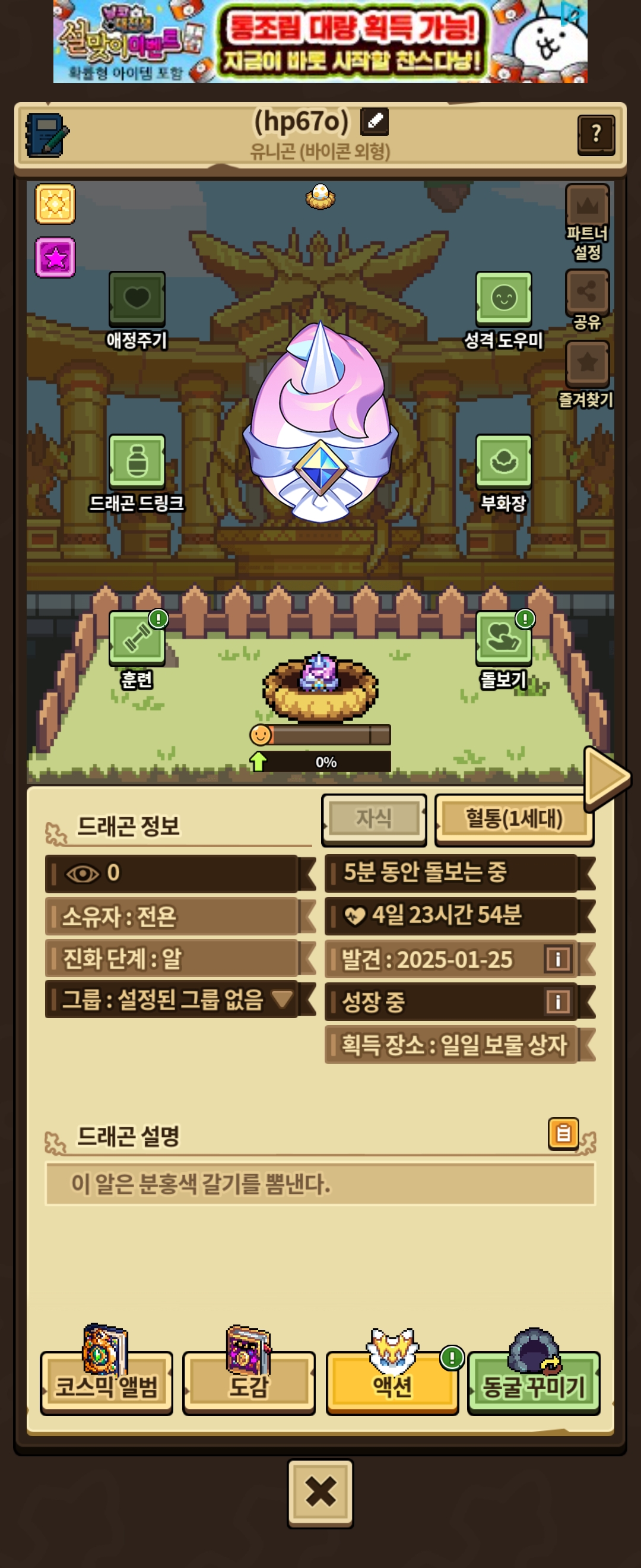641x1568 pixels.
Task: Edit the dragon name with the pencil icon
Action: (x=374, y=122)
